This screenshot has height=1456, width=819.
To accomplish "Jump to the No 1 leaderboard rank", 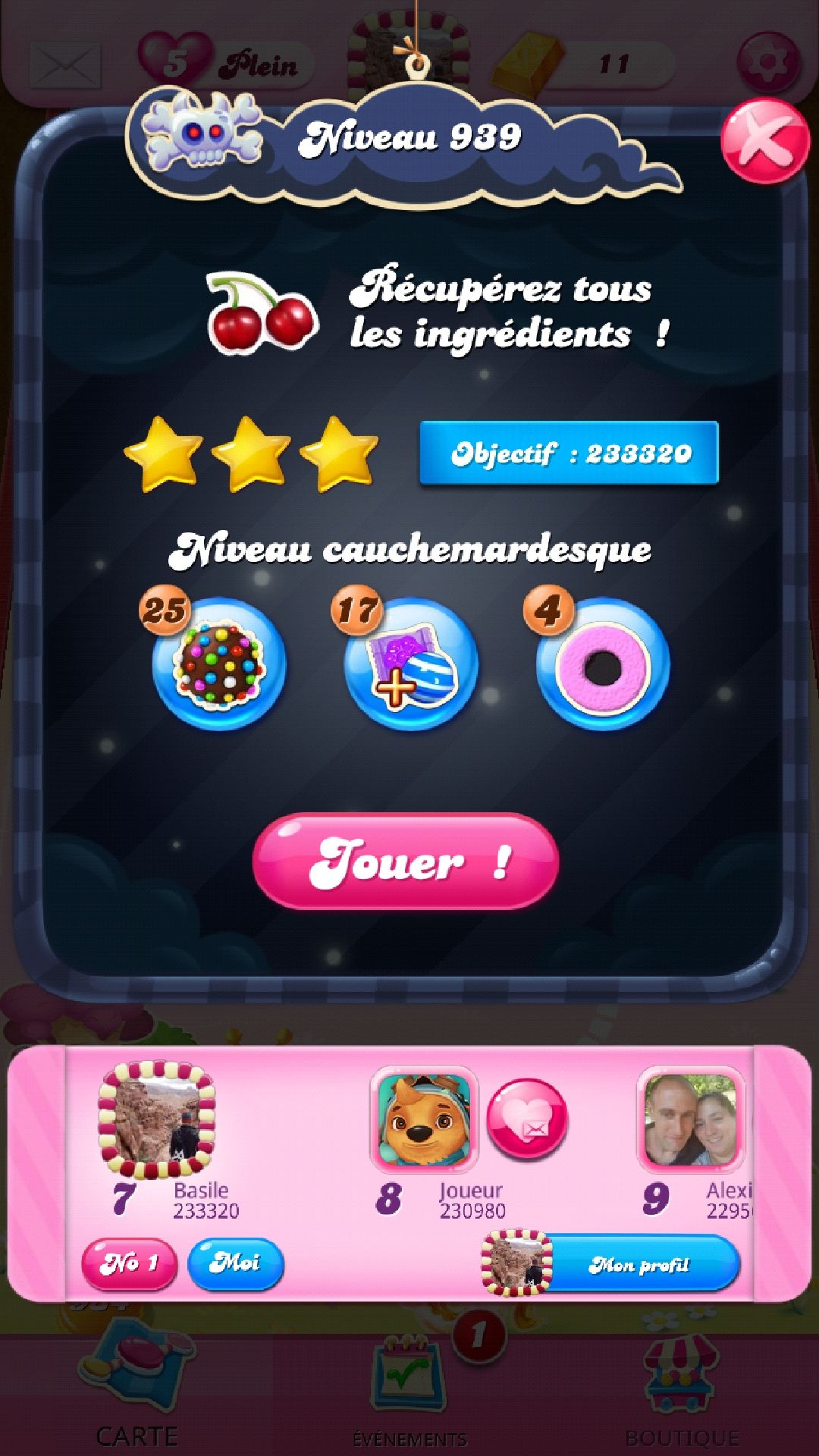I will coord(129,1263).
